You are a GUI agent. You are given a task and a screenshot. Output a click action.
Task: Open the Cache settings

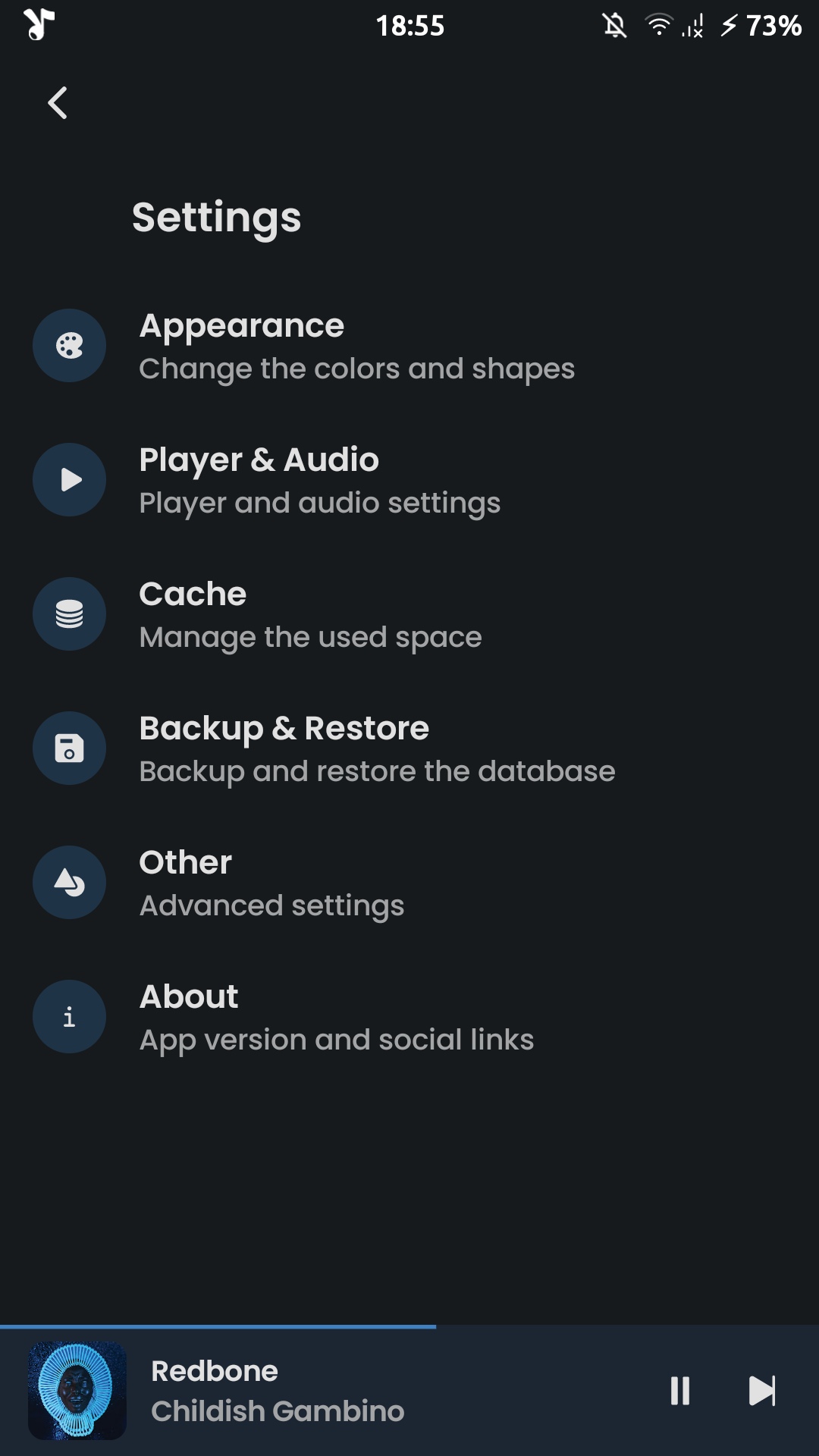click(x=311, y=615)
